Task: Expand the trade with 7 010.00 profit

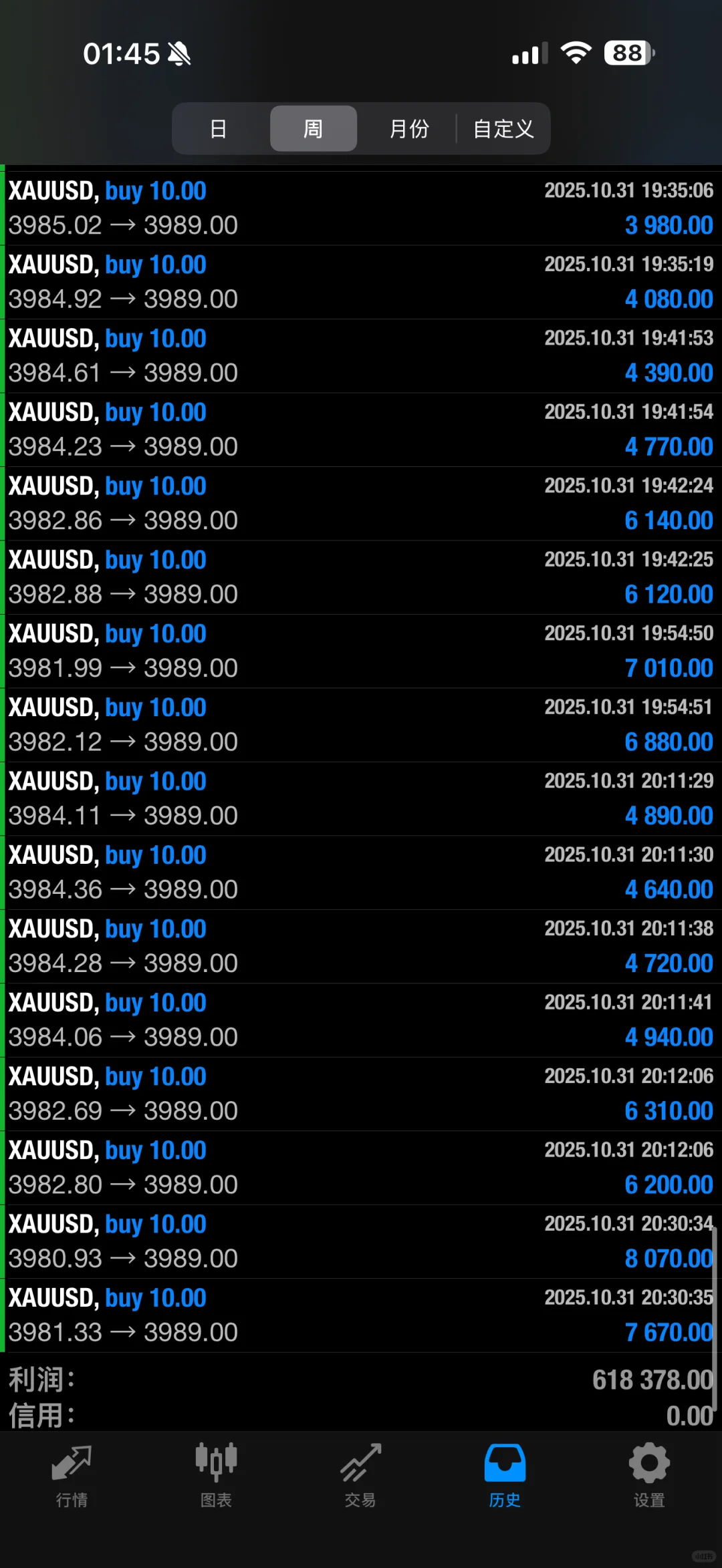Action: pyautogui.click(x=361, y=651)
